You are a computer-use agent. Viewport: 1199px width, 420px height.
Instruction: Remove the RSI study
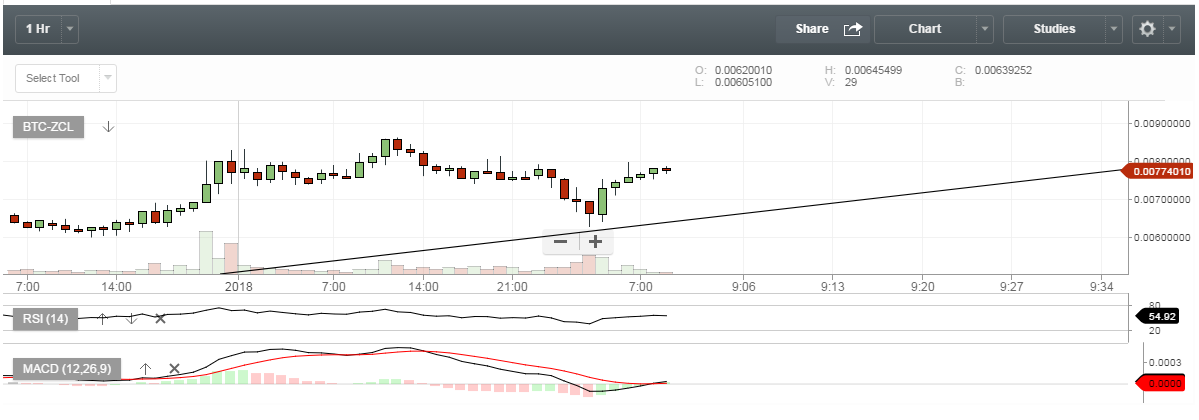pos(159,318)
